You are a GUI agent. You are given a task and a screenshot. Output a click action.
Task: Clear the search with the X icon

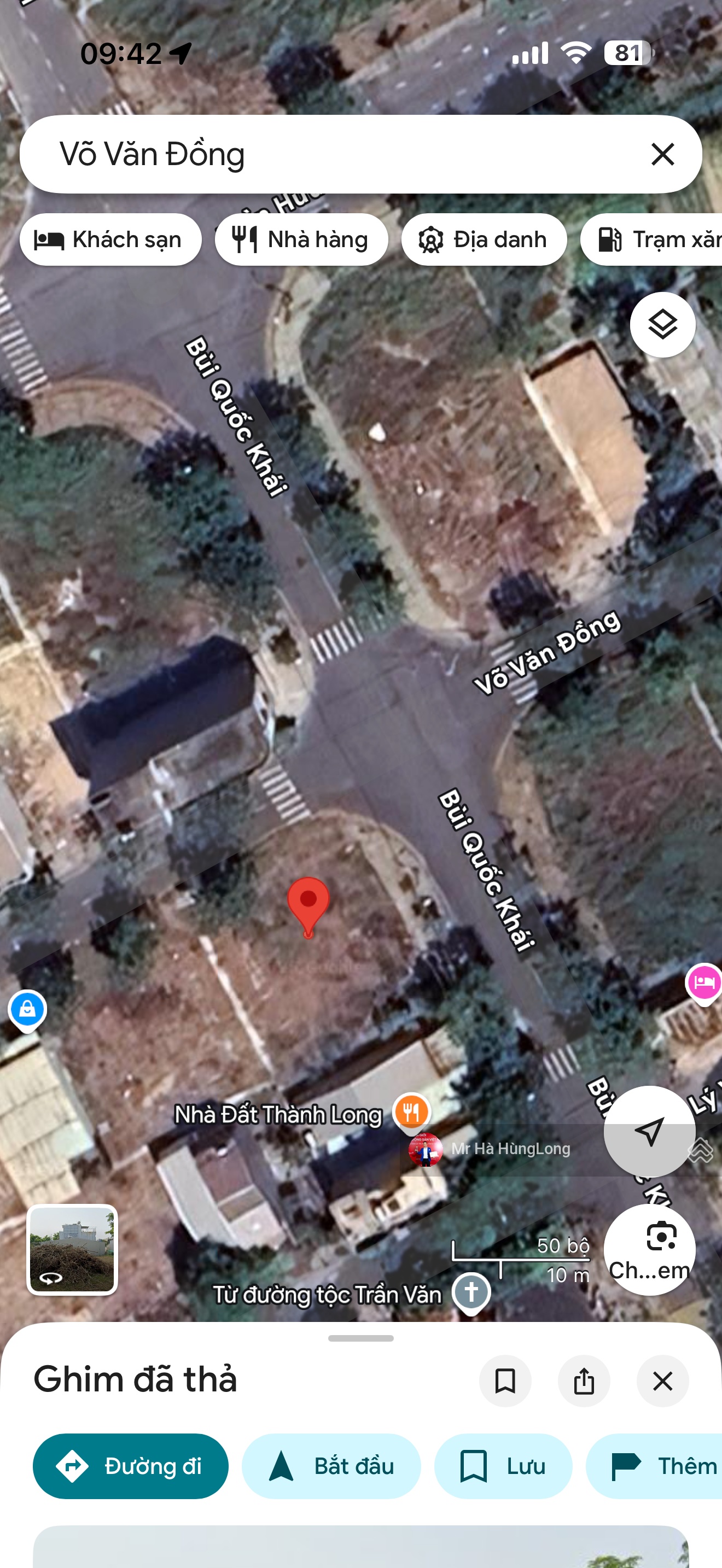pos(662,154)
